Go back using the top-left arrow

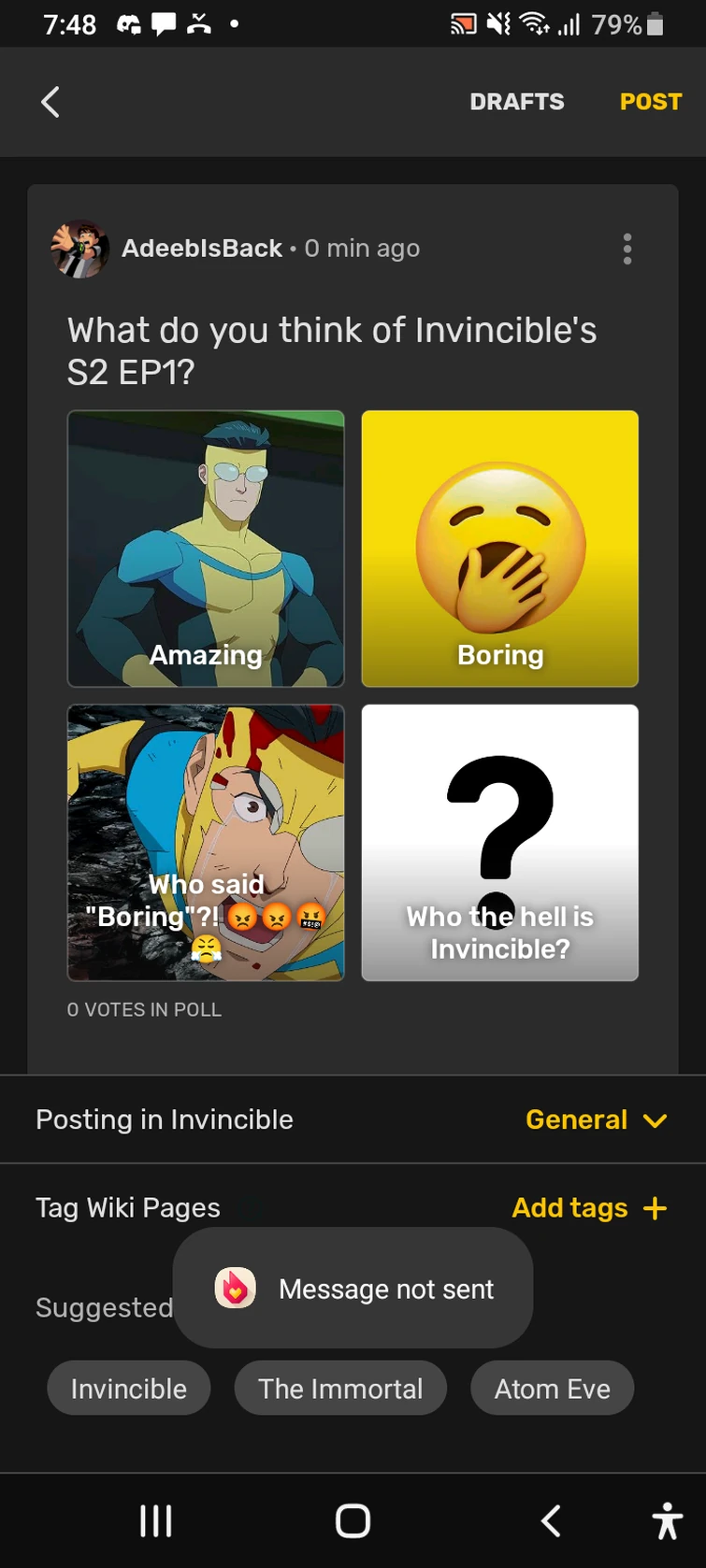coord(50,102)
